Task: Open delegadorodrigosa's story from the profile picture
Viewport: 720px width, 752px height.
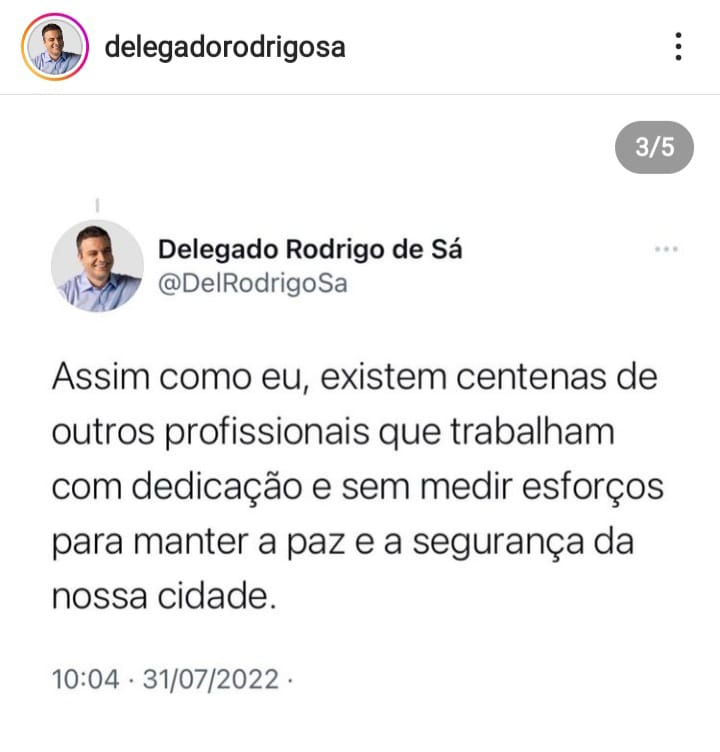Action: [54, 47]
